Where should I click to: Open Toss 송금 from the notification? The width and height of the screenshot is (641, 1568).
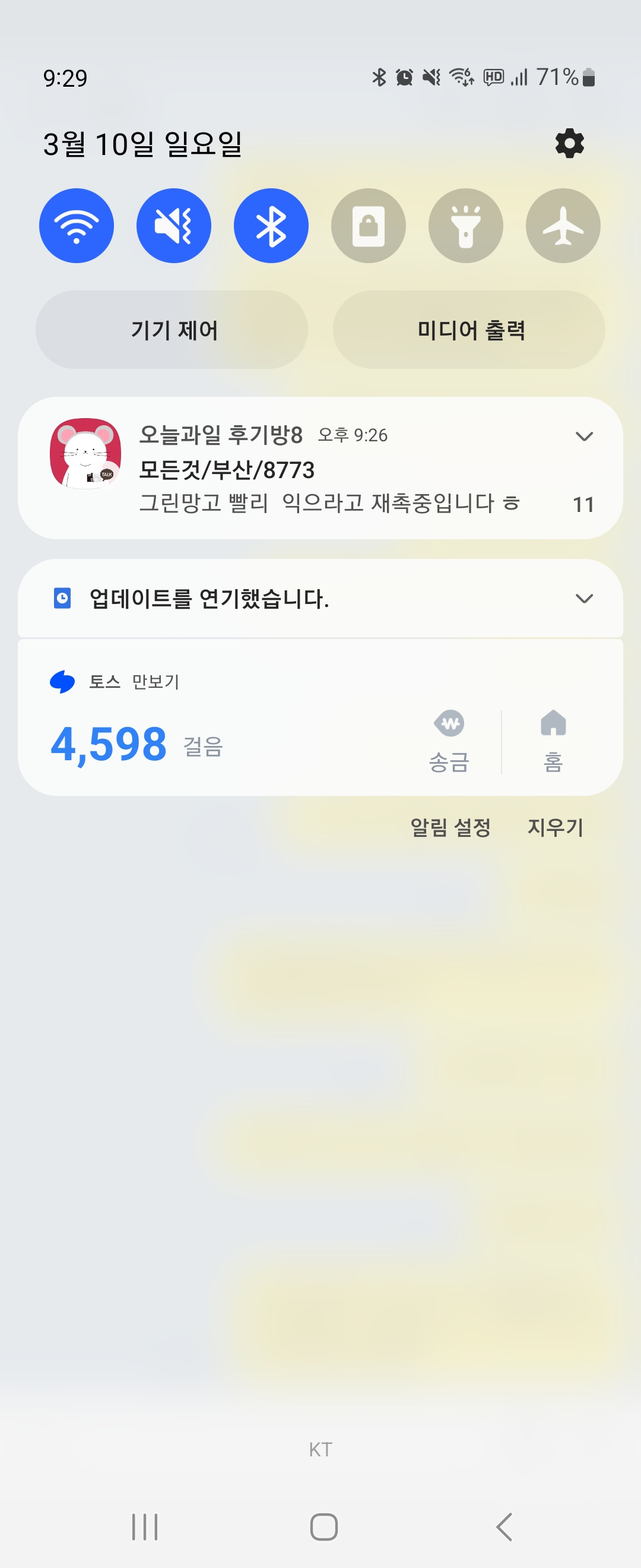click(x=449, y=741)
